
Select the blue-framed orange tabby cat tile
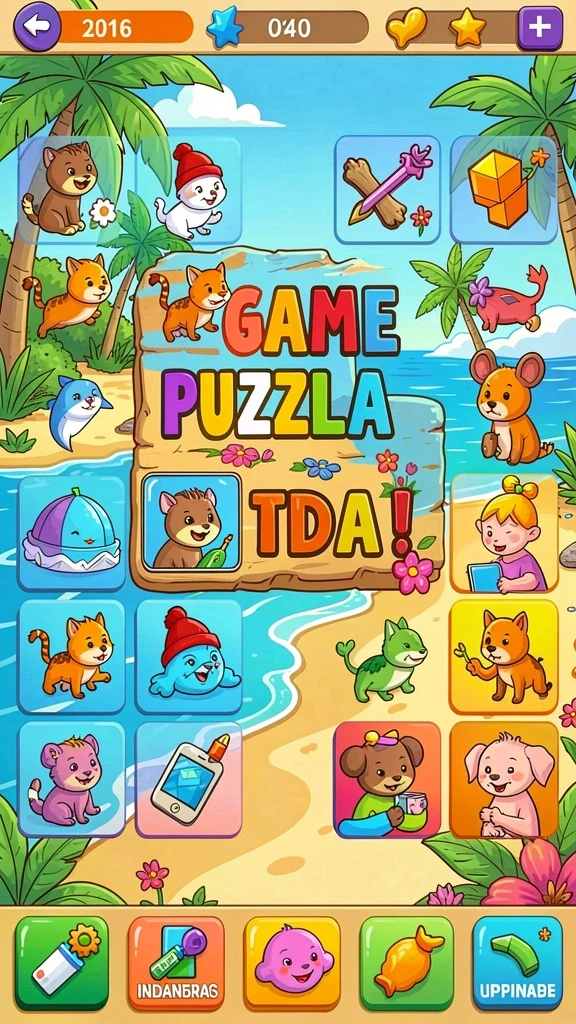[x=72, y=656]
